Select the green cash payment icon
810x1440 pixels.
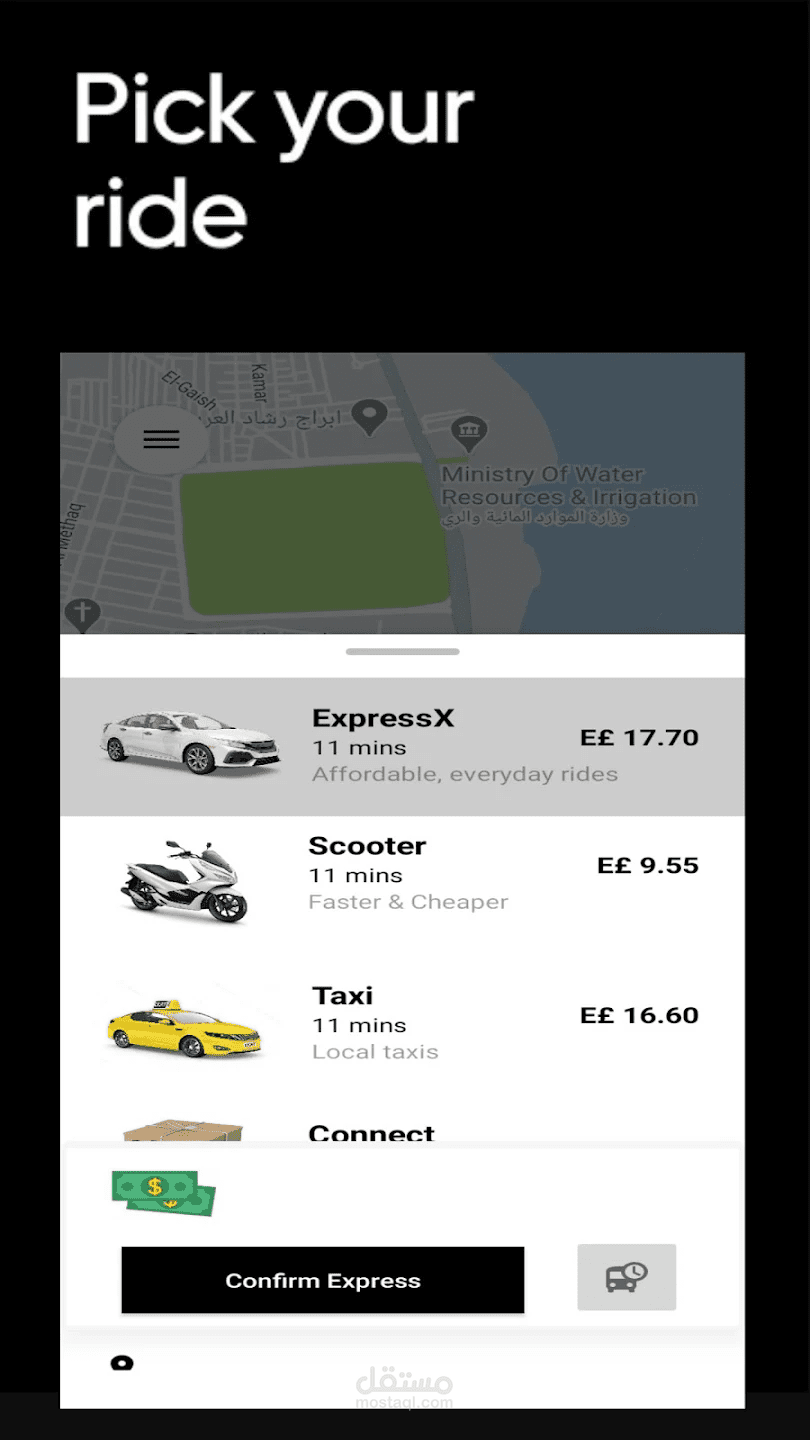[x=163, y=1192]
